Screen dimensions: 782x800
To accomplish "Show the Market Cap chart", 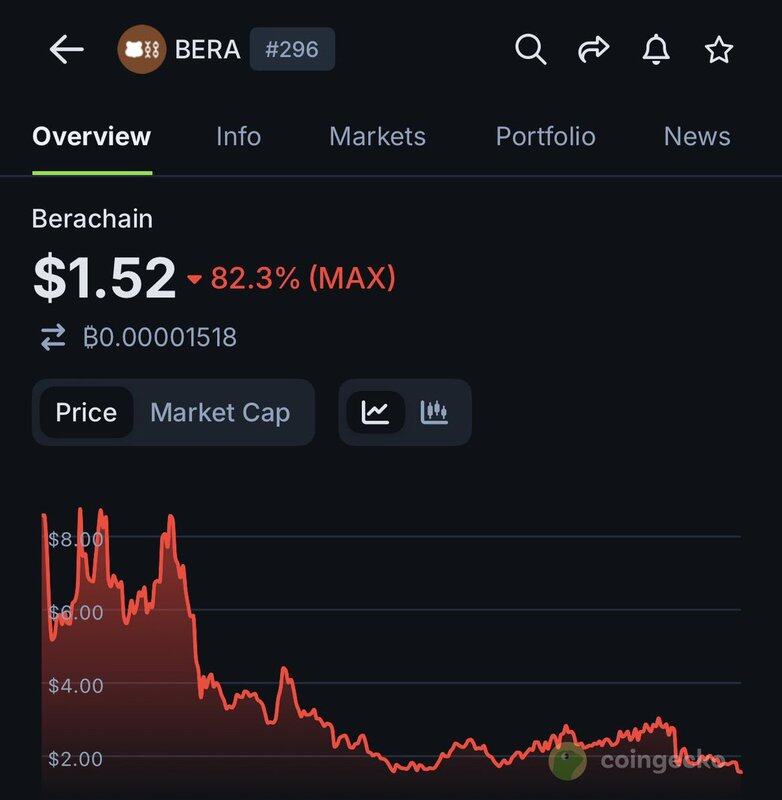I will [220, 412].
